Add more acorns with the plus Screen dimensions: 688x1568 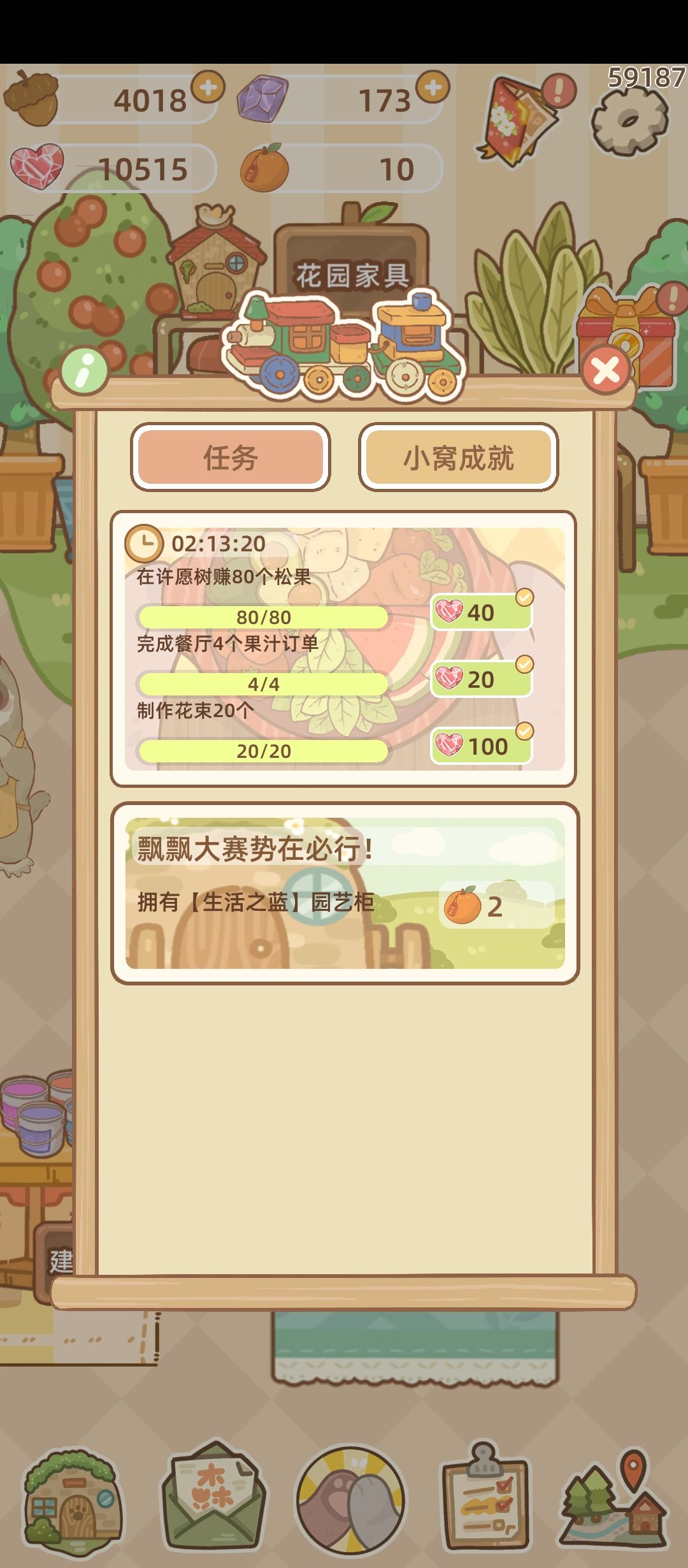[208, 87]
